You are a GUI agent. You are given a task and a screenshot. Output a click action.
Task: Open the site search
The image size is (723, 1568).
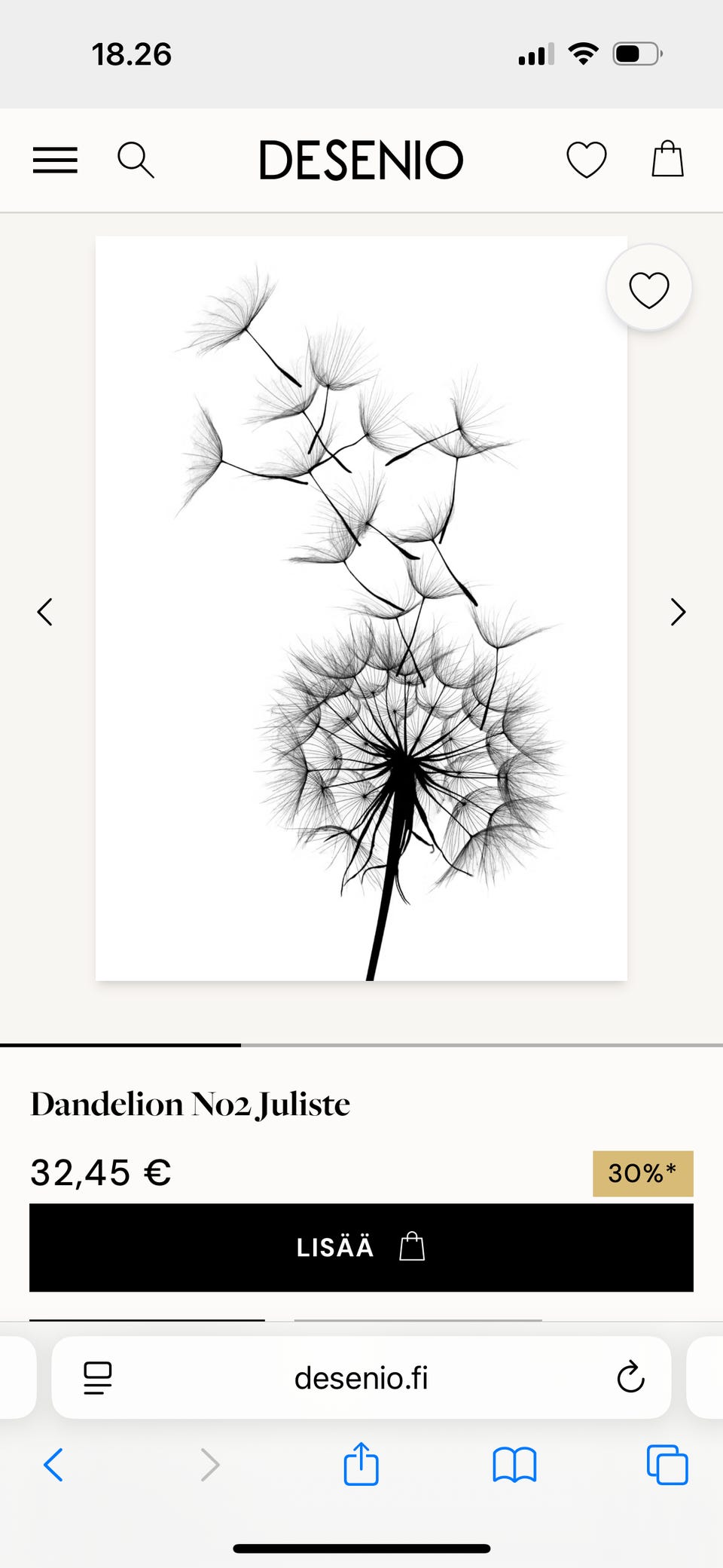[136, 160]
